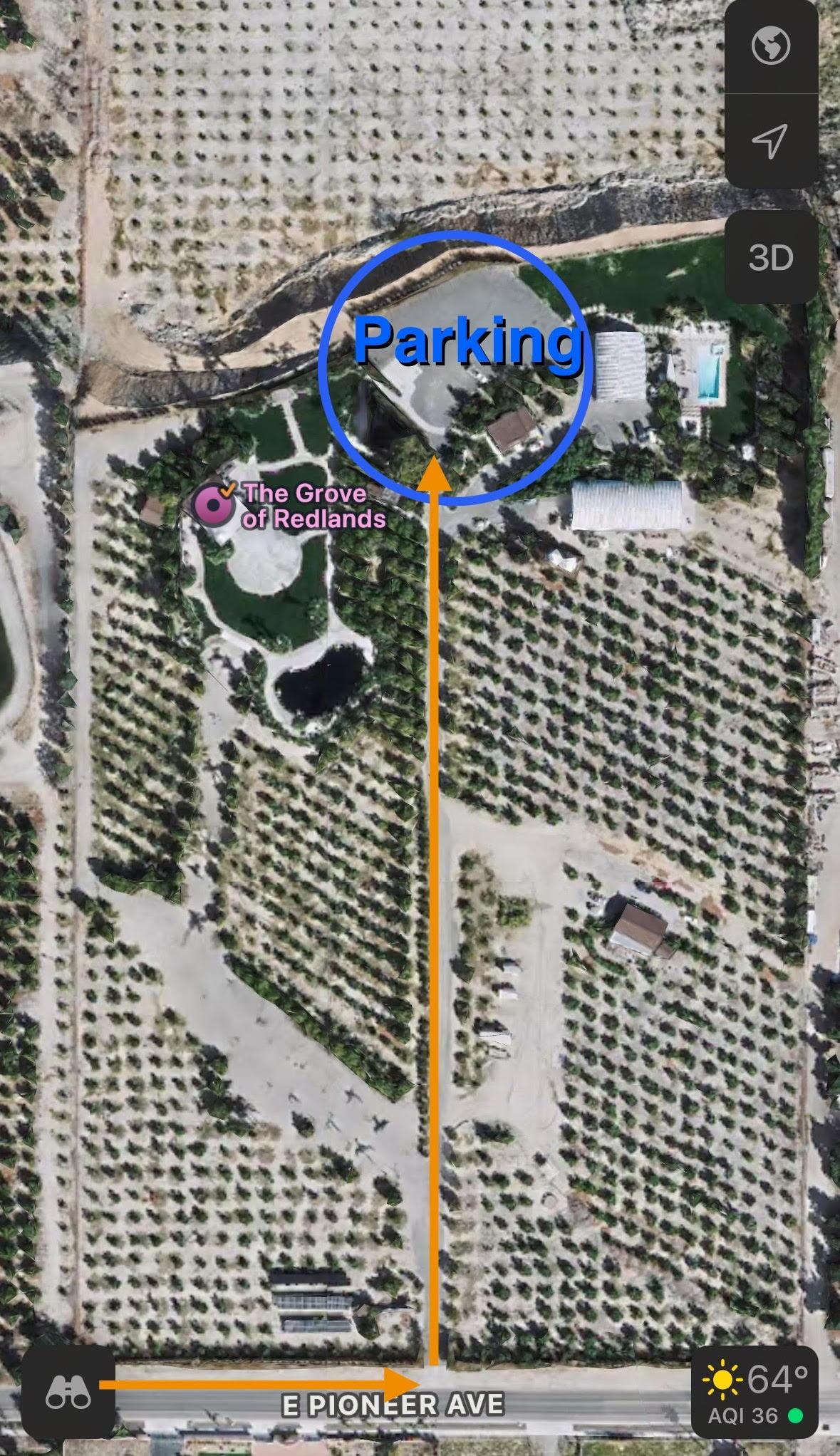Open the 64° weather and AQI widget
The width and height of the screenshot is (840, 1456).
pyautogui.click(x=755, y=1392)
